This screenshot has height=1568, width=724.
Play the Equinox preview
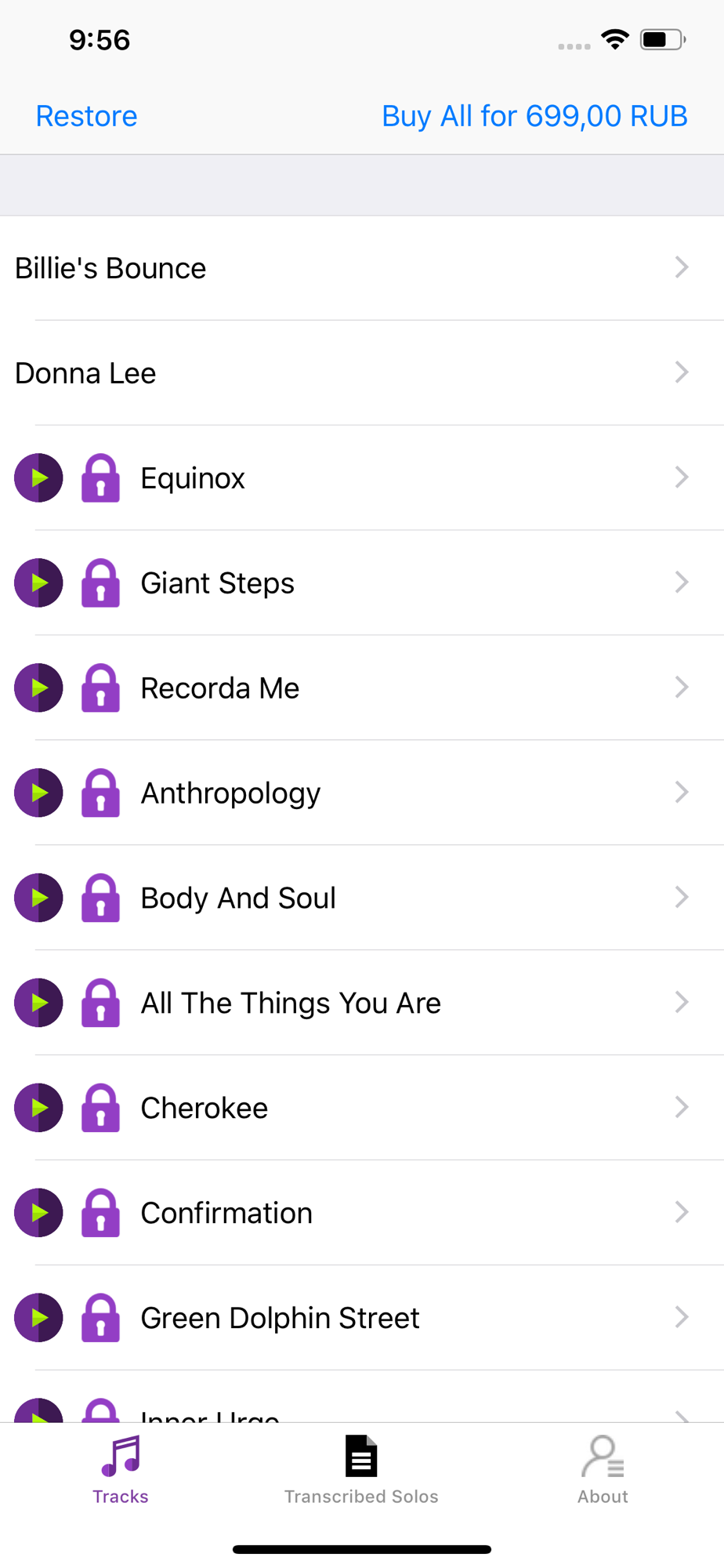coord(38,477)
